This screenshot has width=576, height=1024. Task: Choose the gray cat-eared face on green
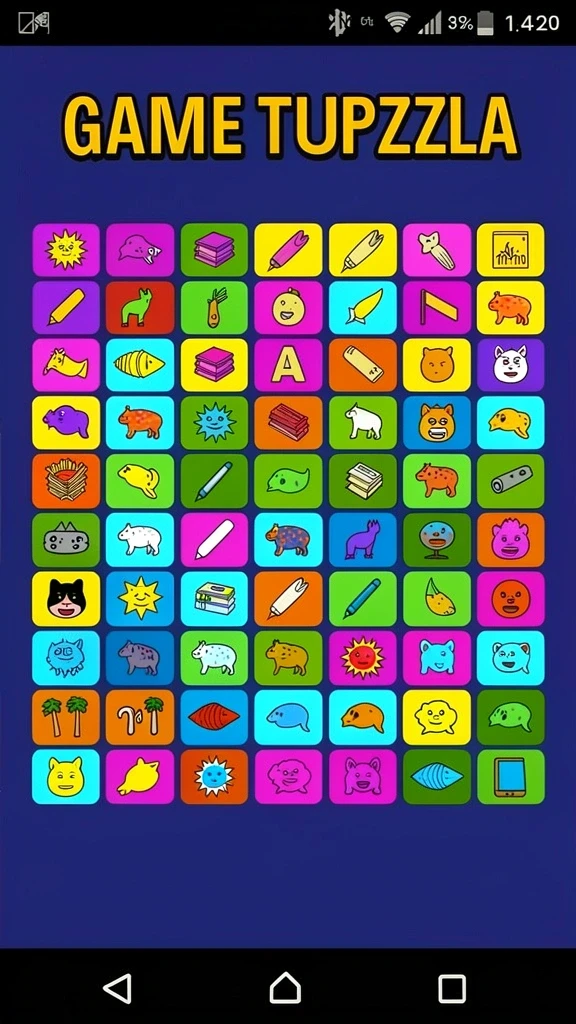pyautogui.click(x=66, y=540)
